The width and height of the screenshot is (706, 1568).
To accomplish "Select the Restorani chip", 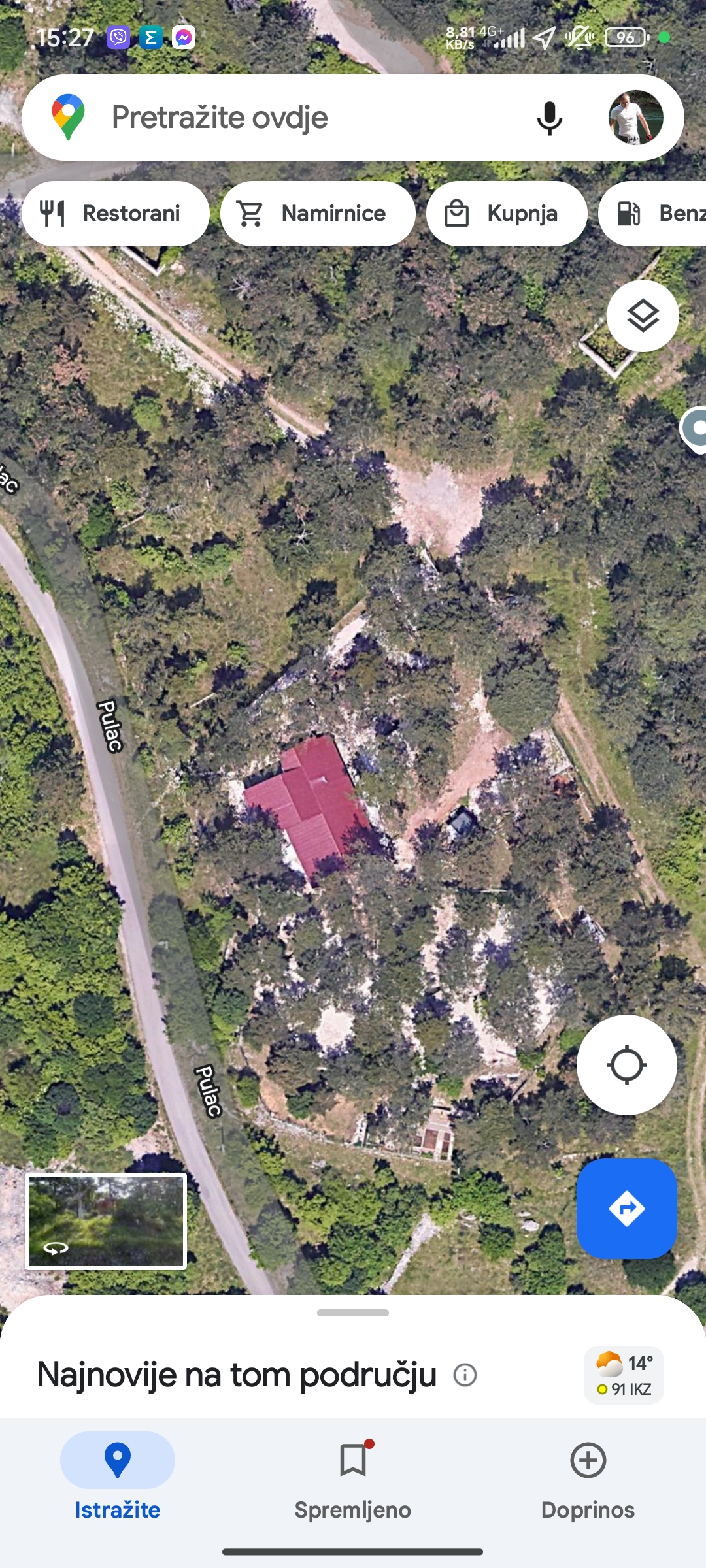I will (116, 214).
